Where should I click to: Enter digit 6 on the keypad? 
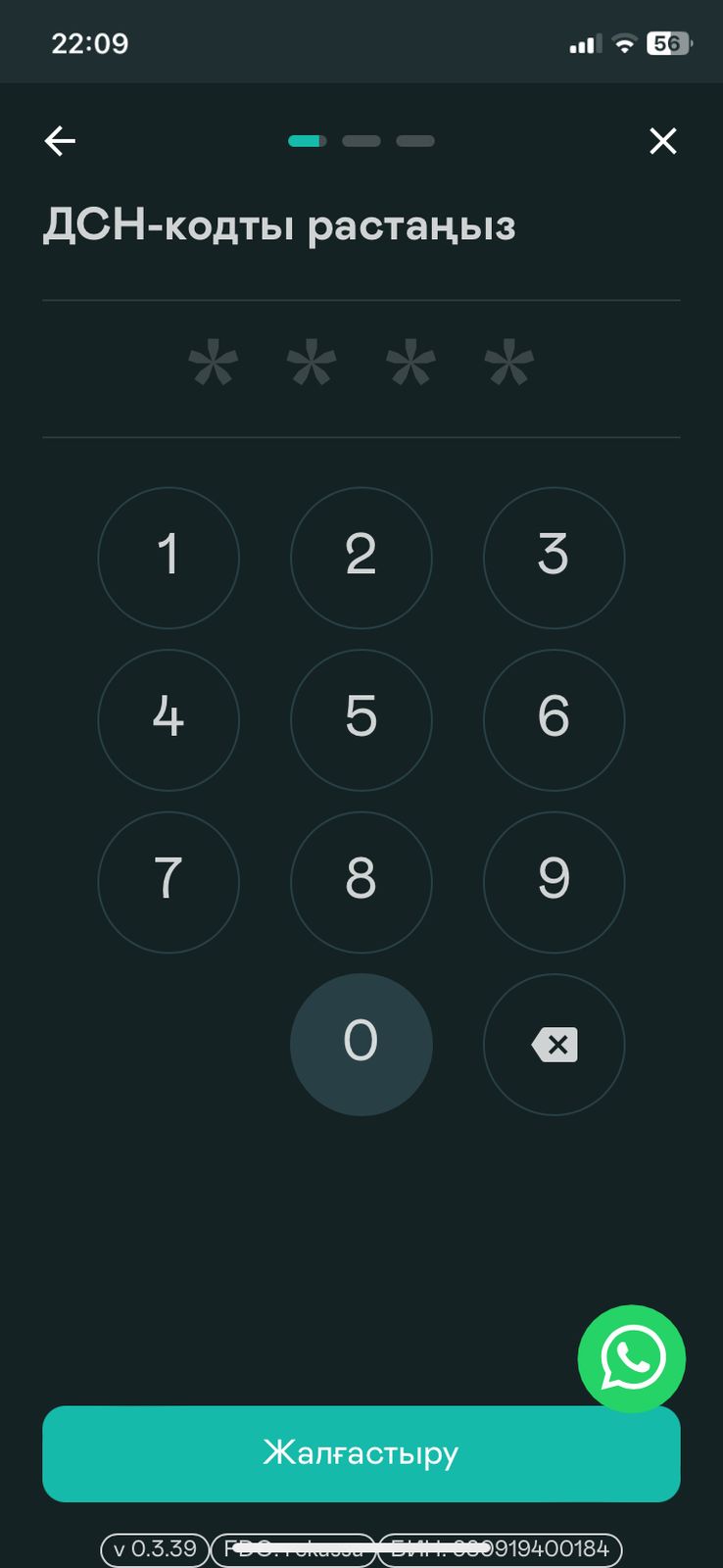point(554,720)
